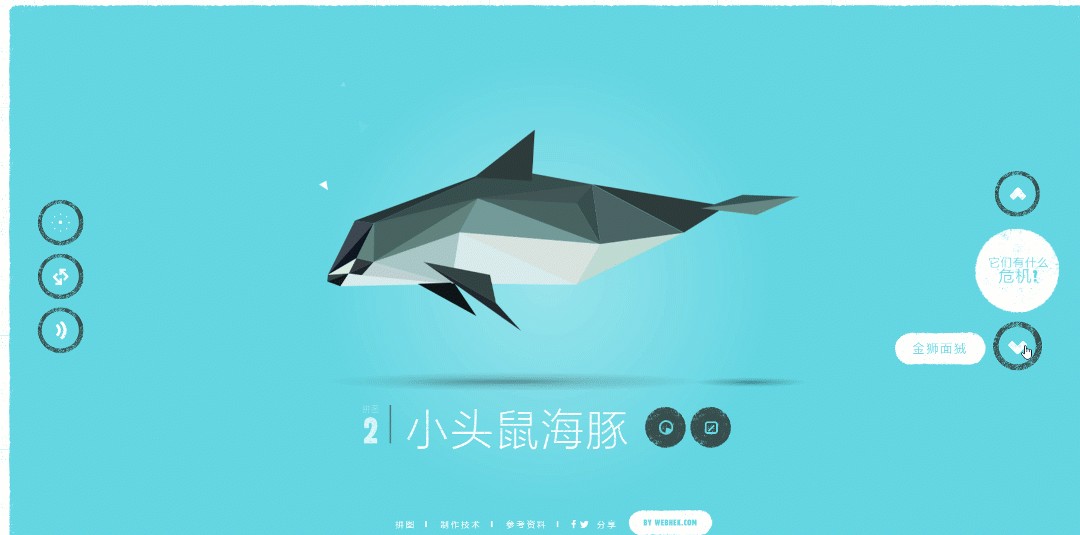
Task: Visit BY WEBHEK.COM button
Action: pyautogui.click(x=670, y=522)
